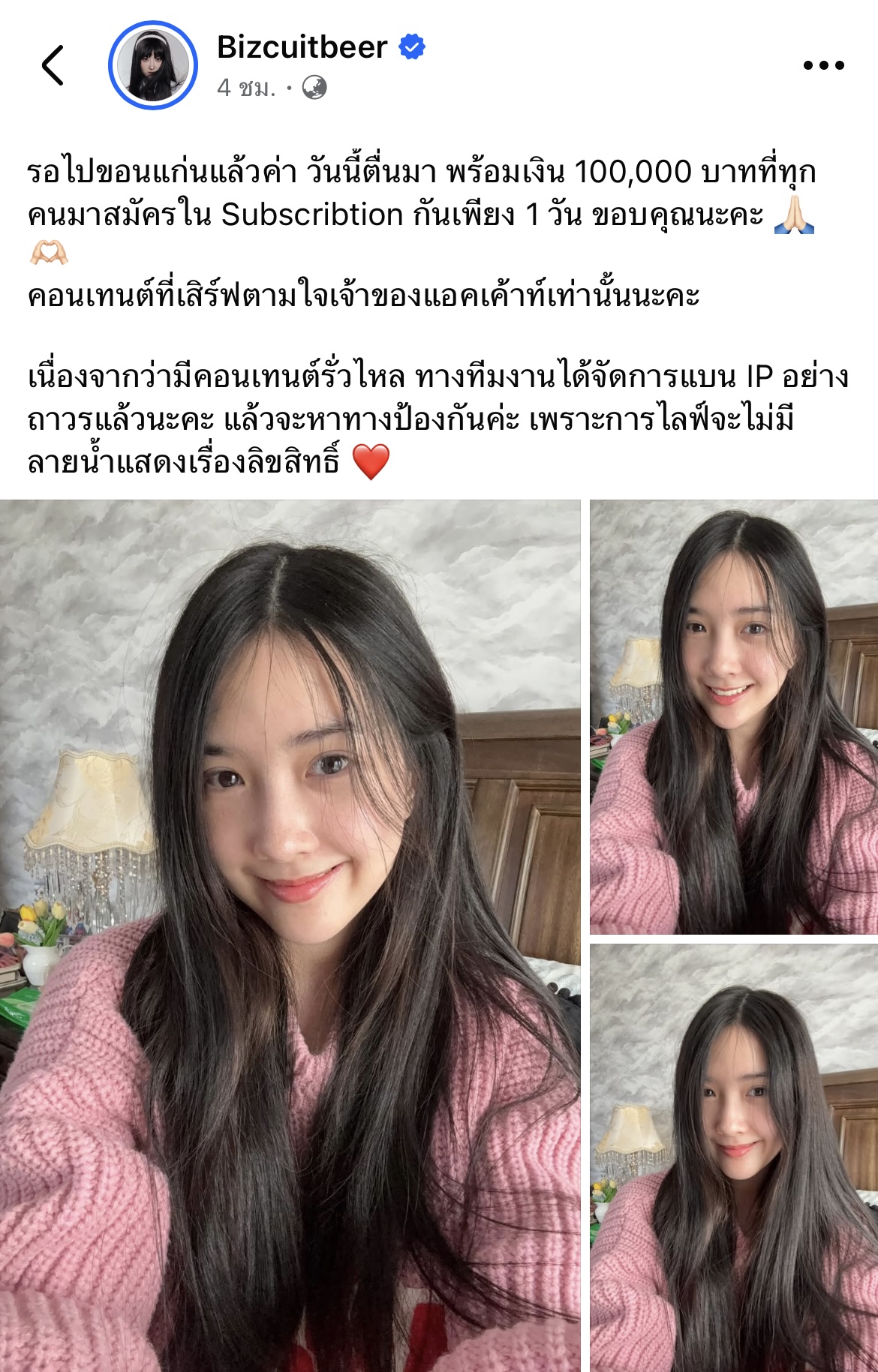Open the three-dot overflow menu
878x1372 pixels.
coord(823,65)
